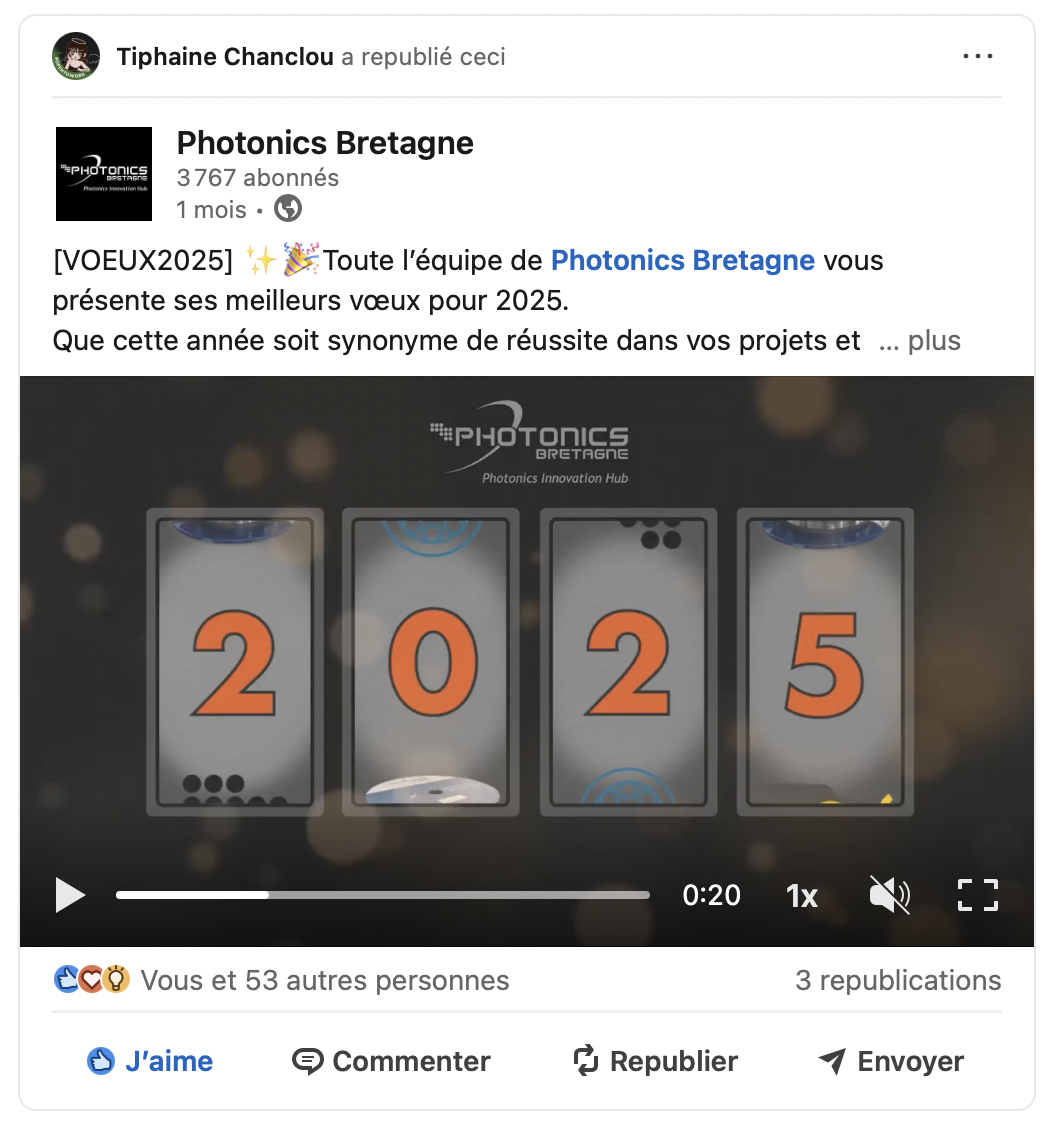The width and height of the screenshot is (1052, 1128).
Task: Play the 2025 greetings video
Action: coord(69,895)
